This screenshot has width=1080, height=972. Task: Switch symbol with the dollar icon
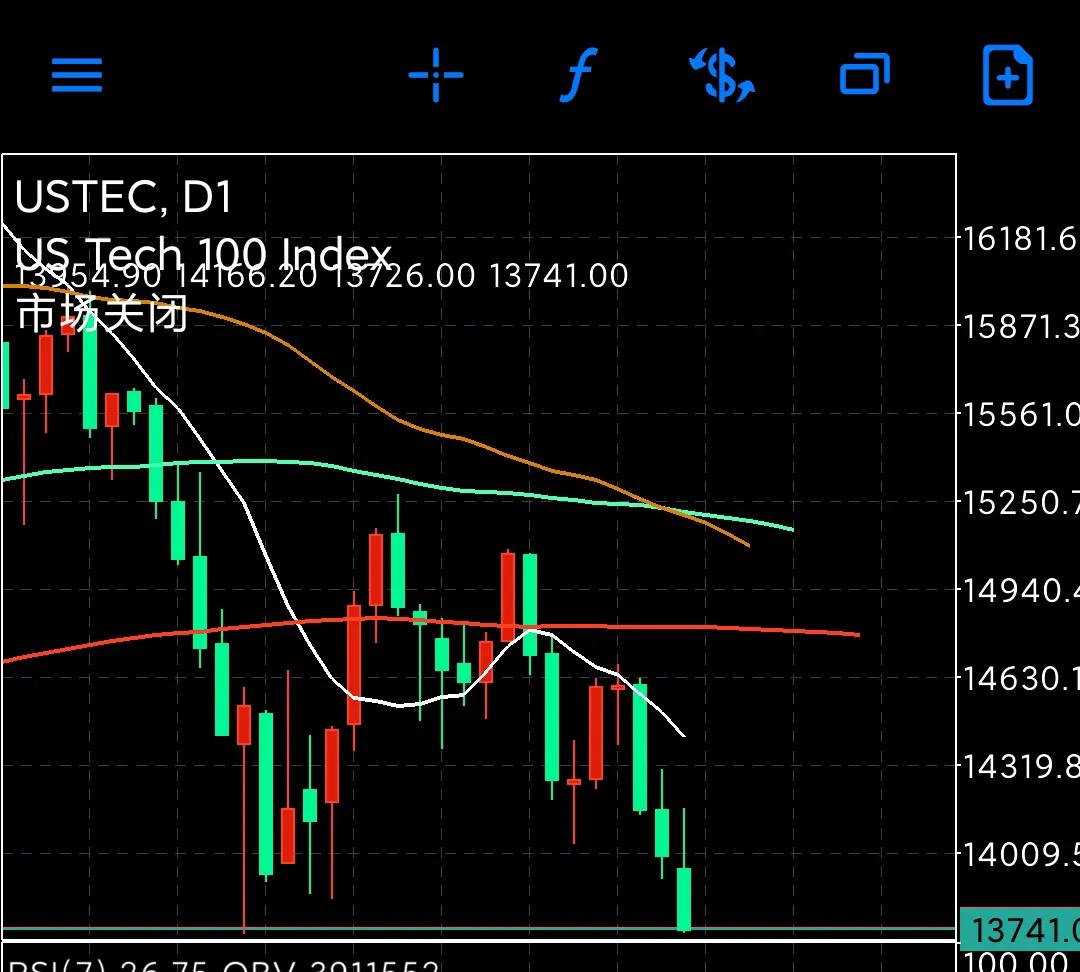[722, 76]
